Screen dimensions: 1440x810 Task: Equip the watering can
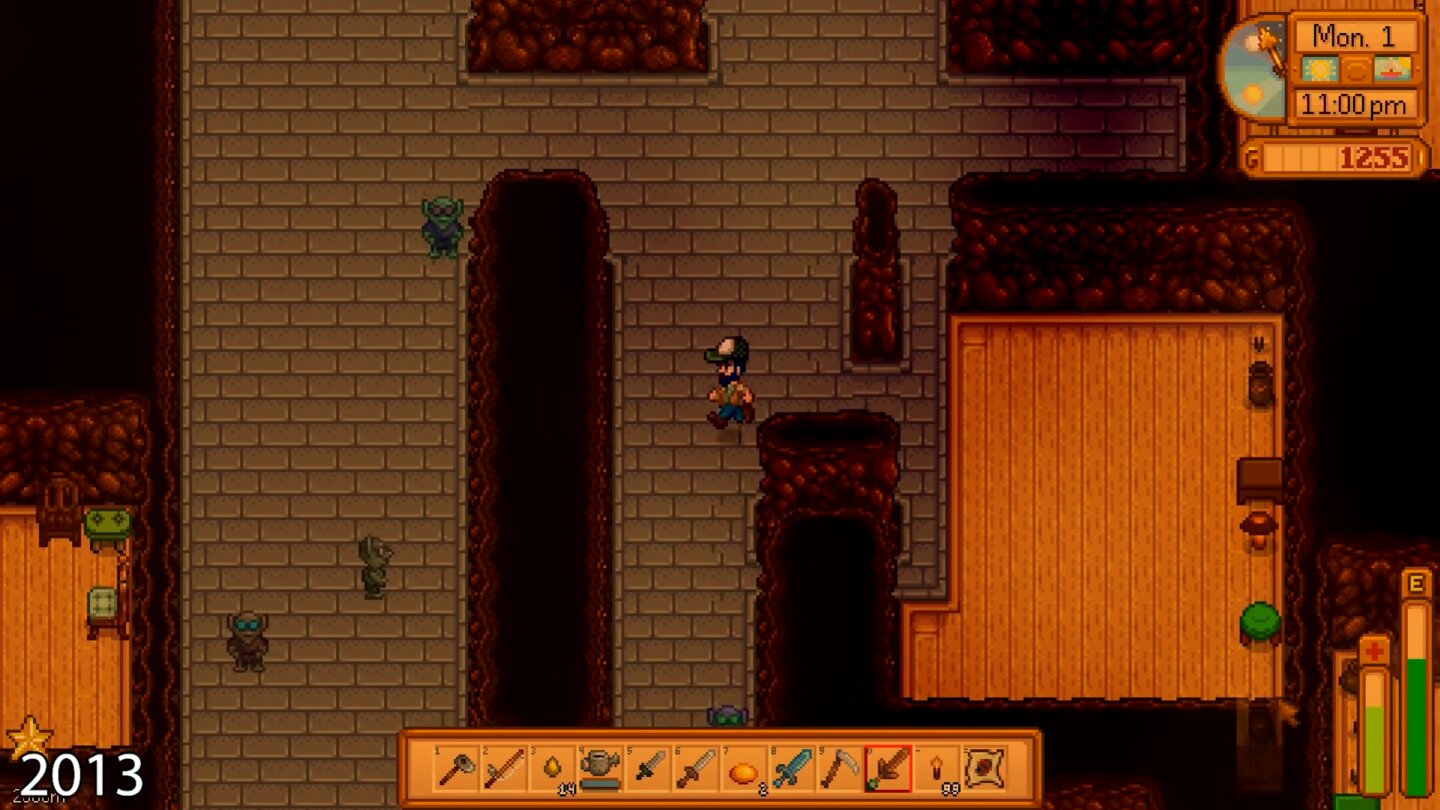click(x=600, y=768)
